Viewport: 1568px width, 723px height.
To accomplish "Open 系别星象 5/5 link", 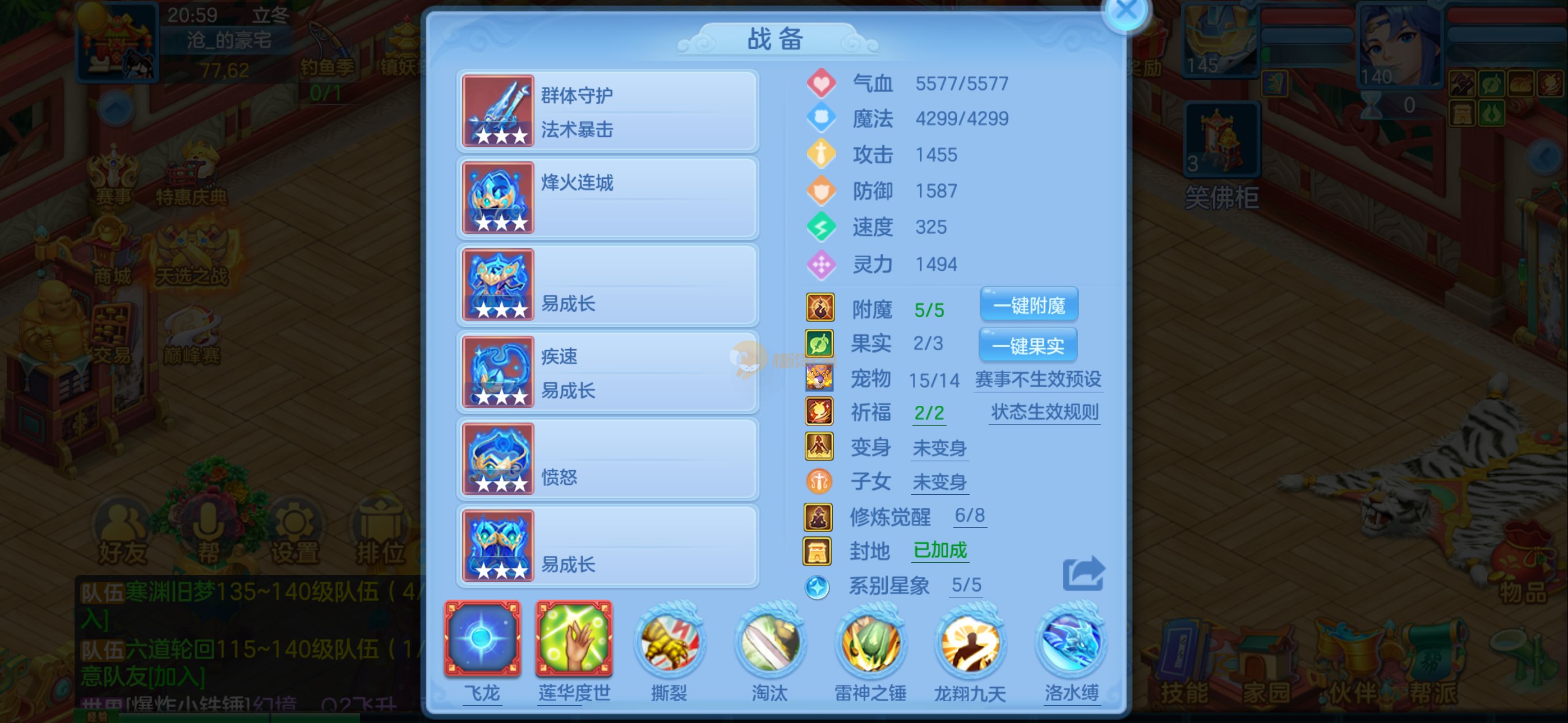I will (x=966, y=586).
